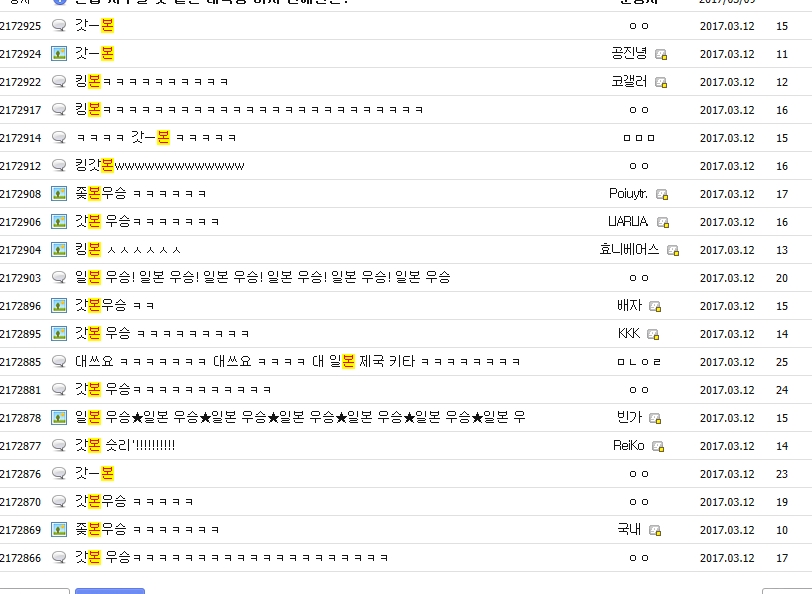Open the post by author 공진녕
This screenshot has width=812, height=594.
point(94,53)
